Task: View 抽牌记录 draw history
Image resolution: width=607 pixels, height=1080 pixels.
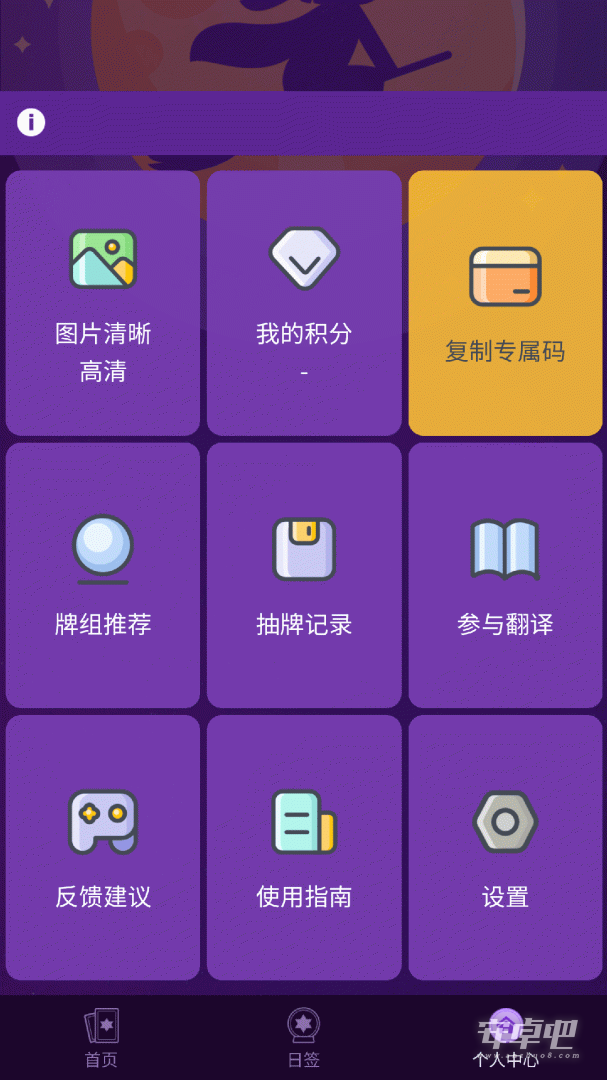Action: click(304, 575)
